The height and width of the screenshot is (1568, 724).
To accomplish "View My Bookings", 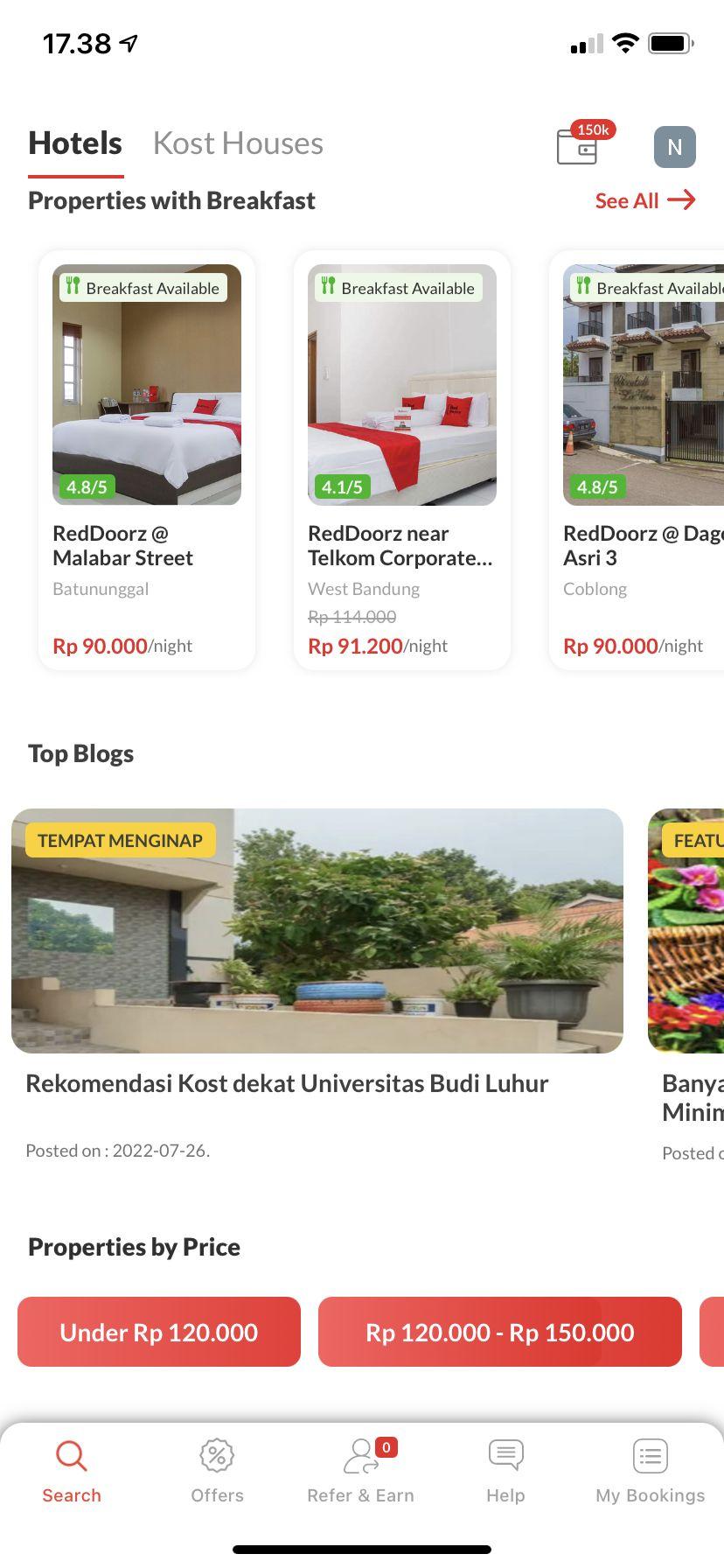I will tap(650, 1471).
